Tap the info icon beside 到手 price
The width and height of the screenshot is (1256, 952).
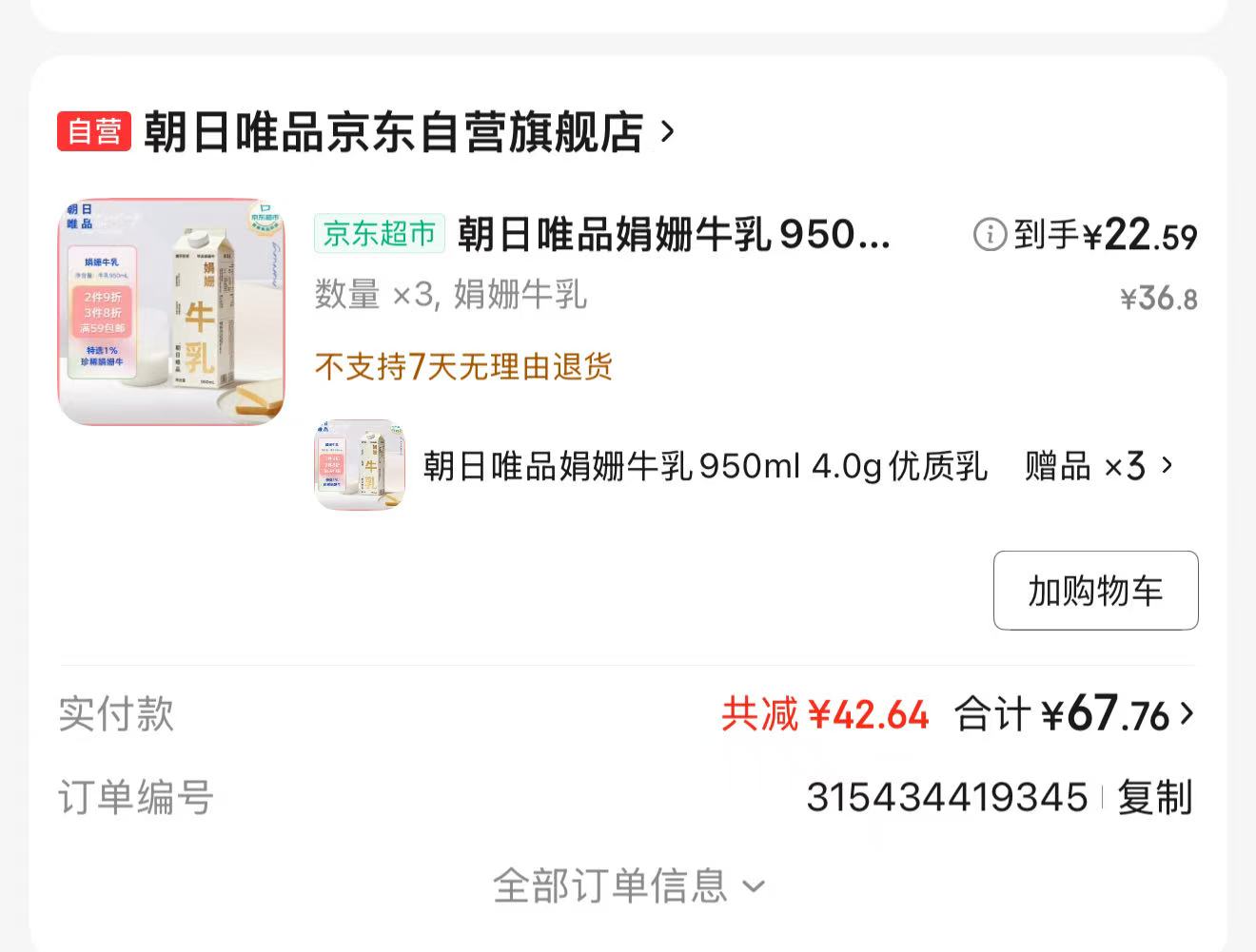[x=990, y=234]
